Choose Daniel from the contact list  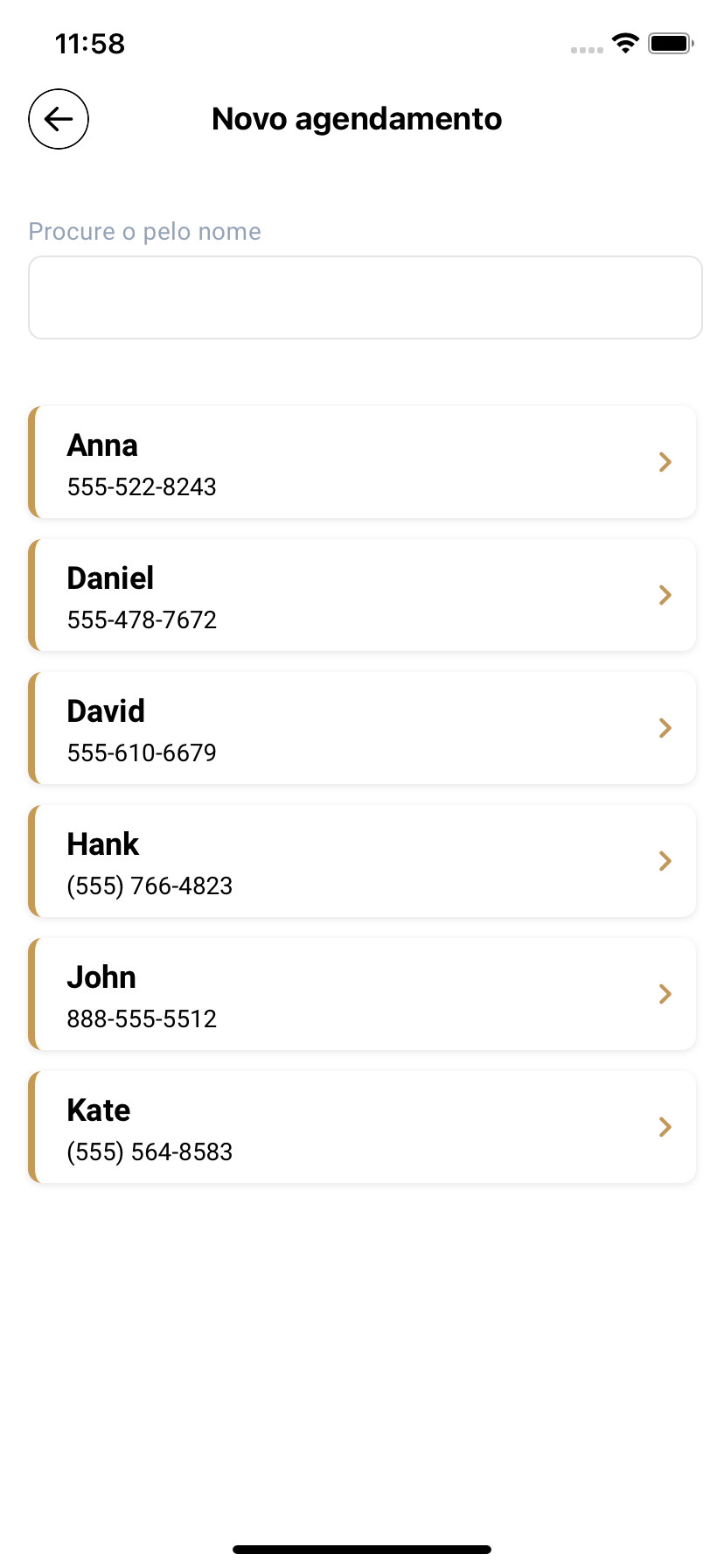click(362, 595)
